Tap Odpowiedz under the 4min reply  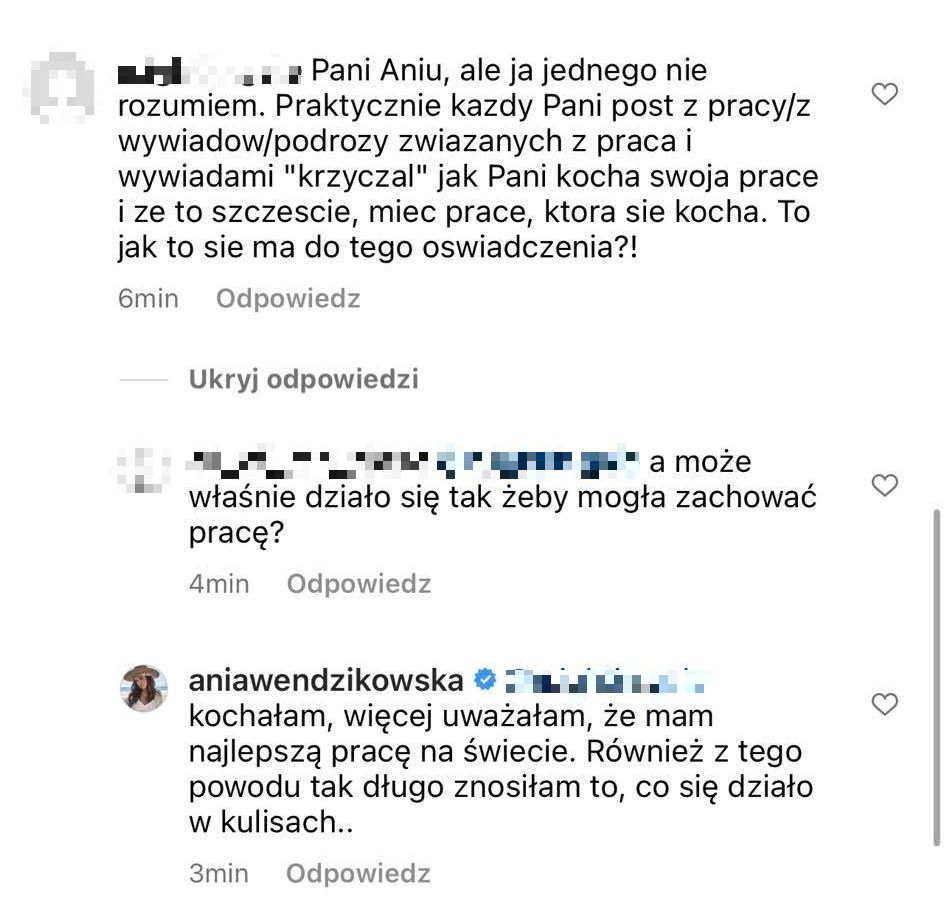click(x=359, y=583)
